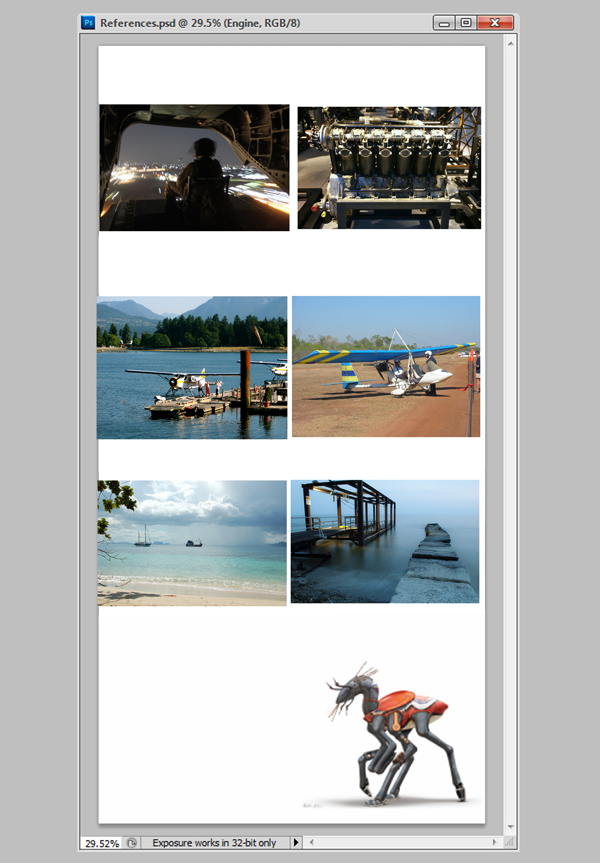Maximize the References.psd window
The height and width of the screenshot is (863, 600).
(466, 22)
